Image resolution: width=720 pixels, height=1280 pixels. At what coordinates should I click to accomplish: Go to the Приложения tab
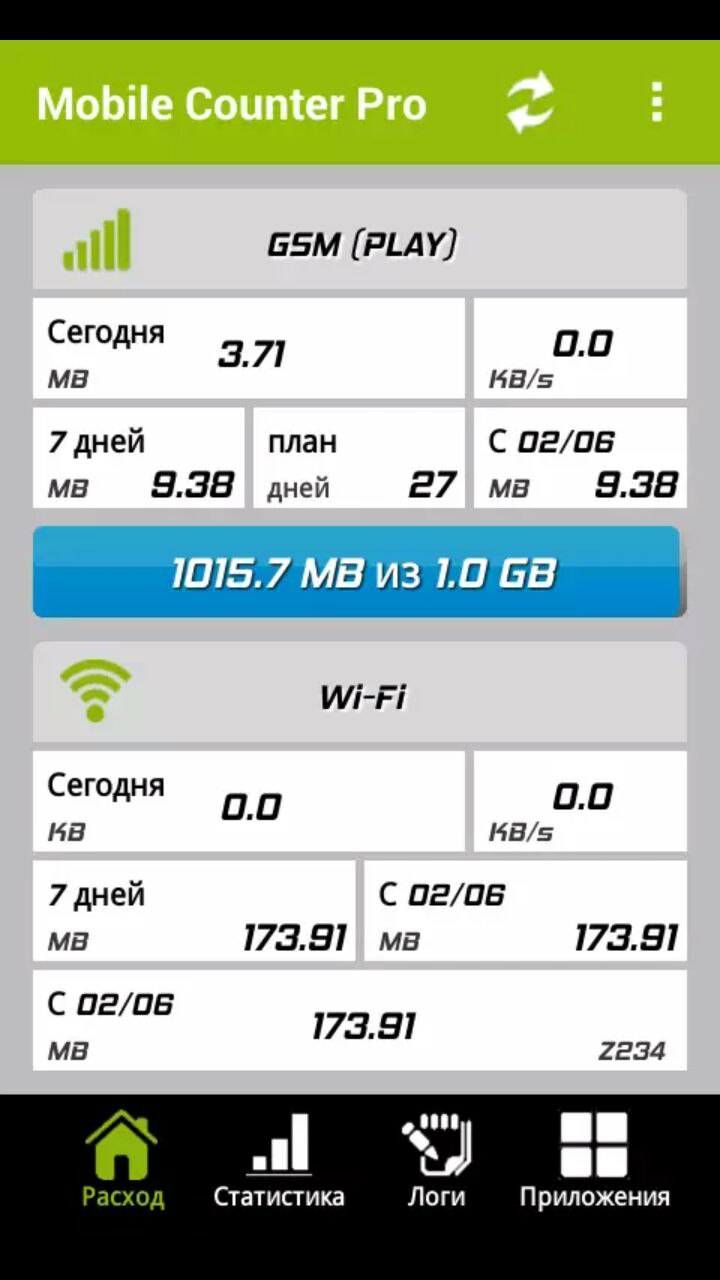pos(594,1160)
